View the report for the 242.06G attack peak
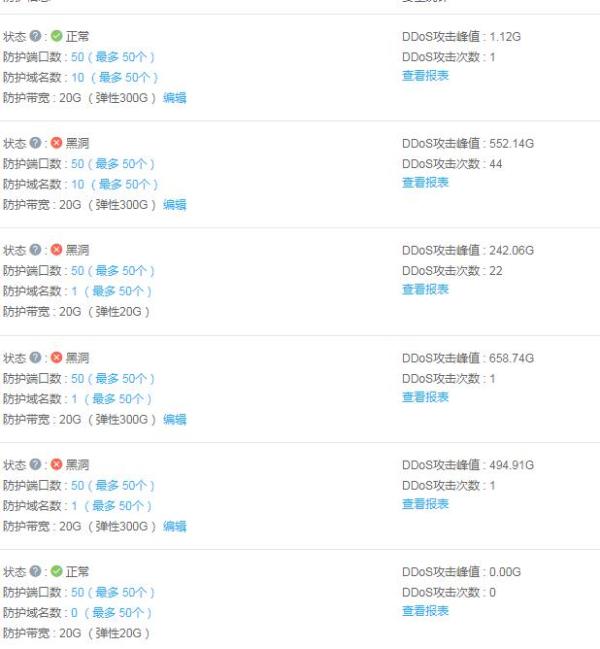Image resolution: width=600 pixels, height=649 pixels. 425,290
